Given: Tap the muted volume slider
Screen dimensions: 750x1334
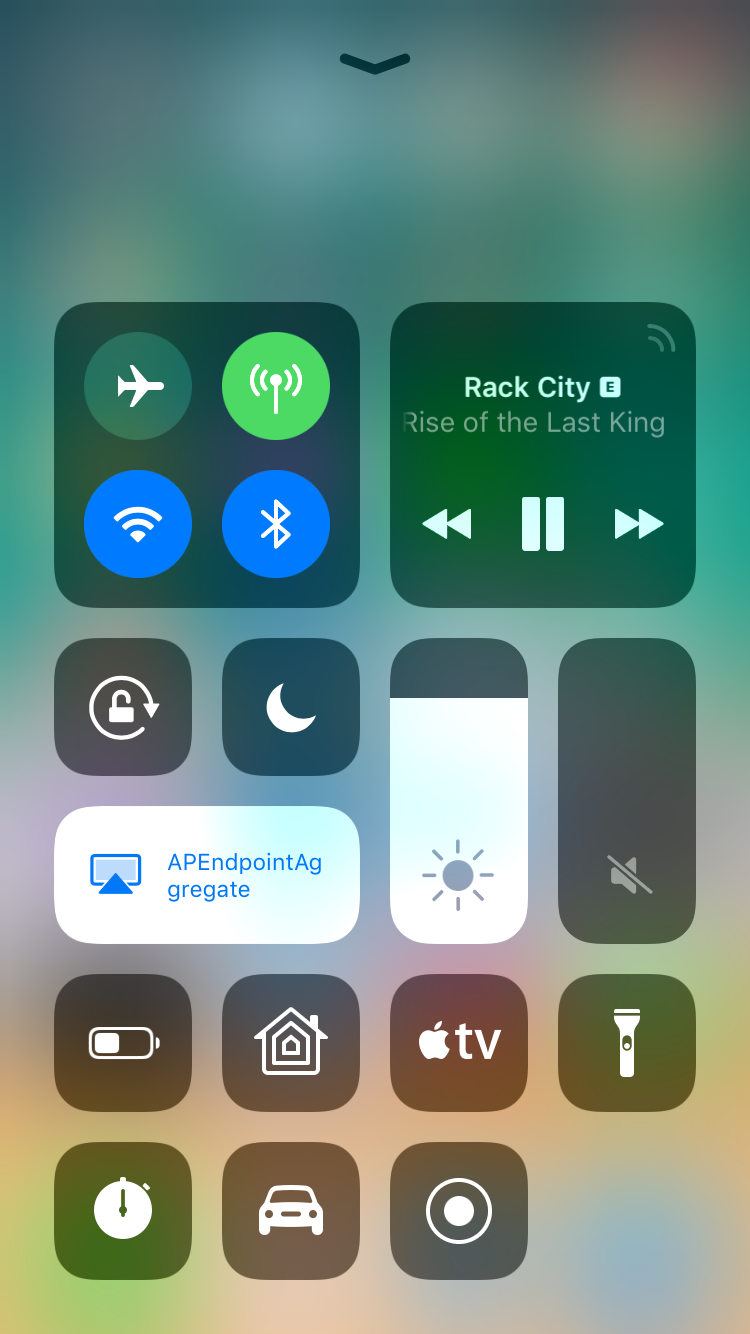Looking at the screenshot, I should click(627, 791).
